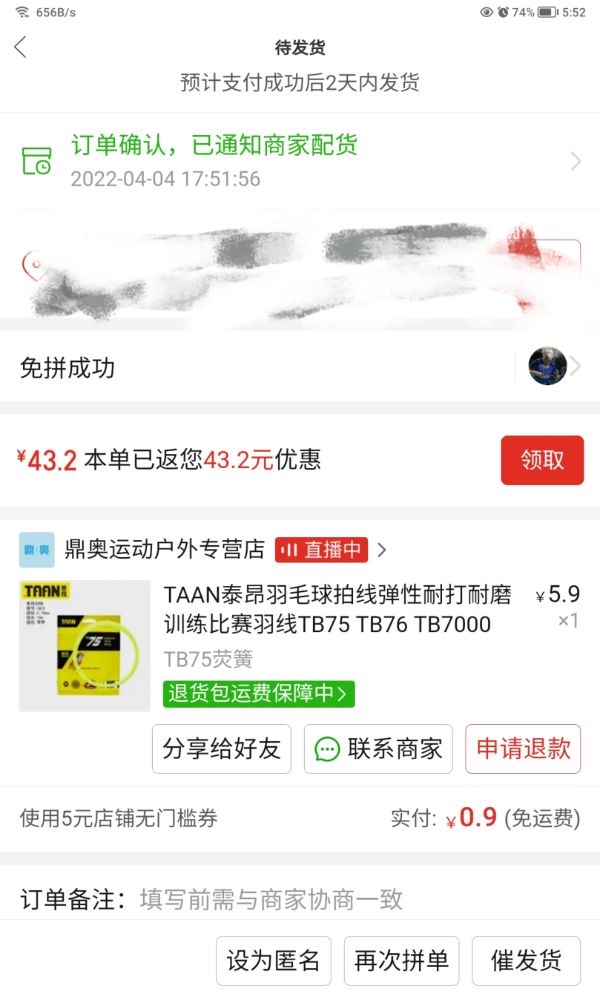Viewport: 600px width, 1000px height.
Task: Set the order as anonymous 设为匿名
Action: coord(273,961)
